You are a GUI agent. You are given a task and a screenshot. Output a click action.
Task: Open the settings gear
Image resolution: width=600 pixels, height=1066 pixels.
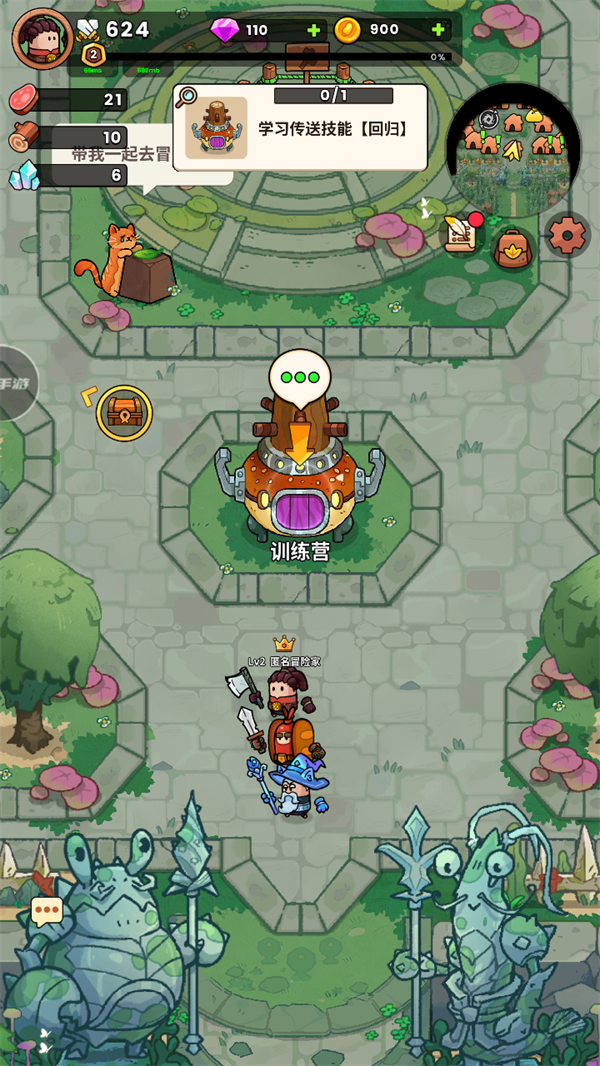pyautogui.click(x=567, y=236)
